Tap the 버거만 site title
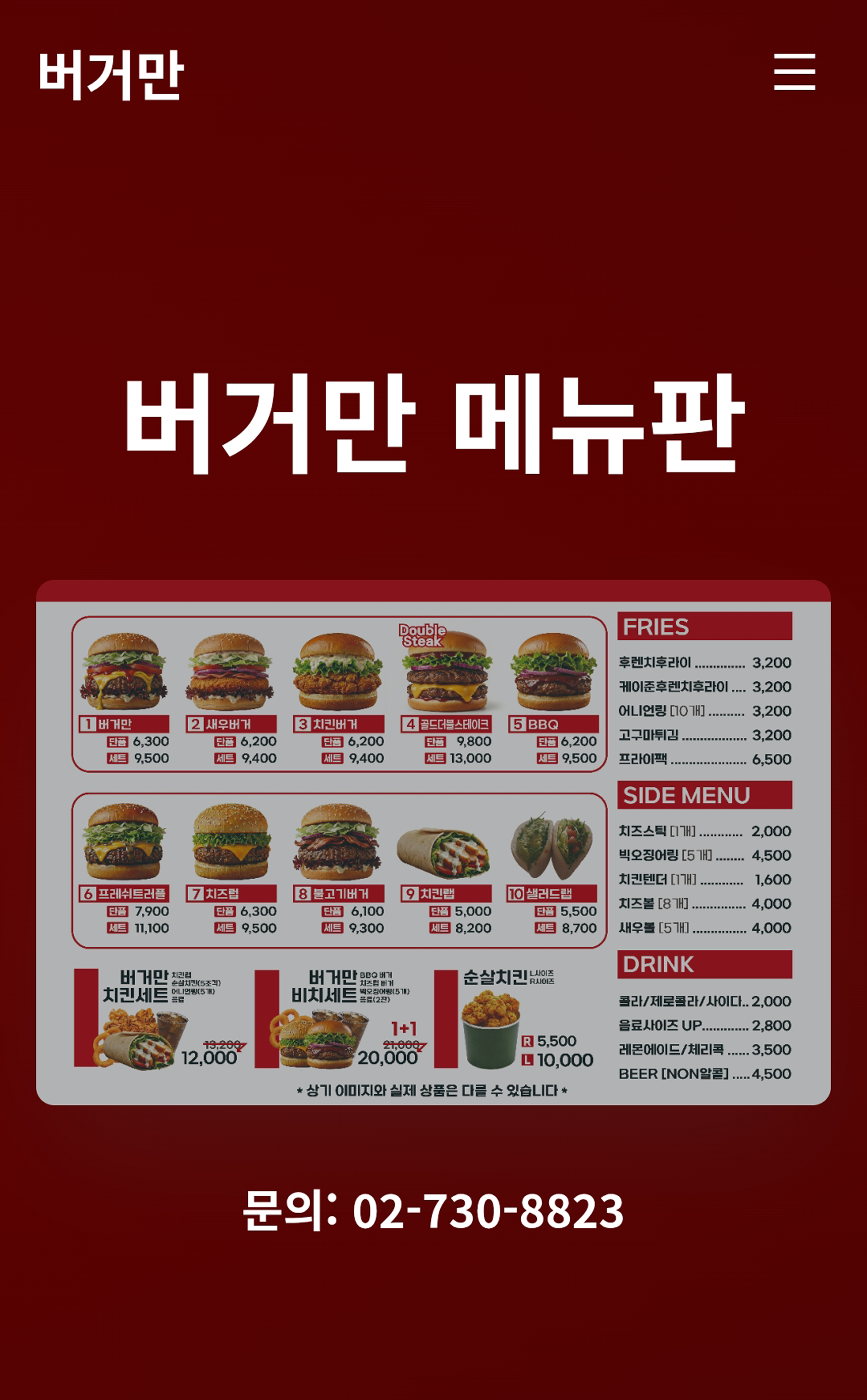This screenshot has height=1400, width=867. [x=111, y=75]
